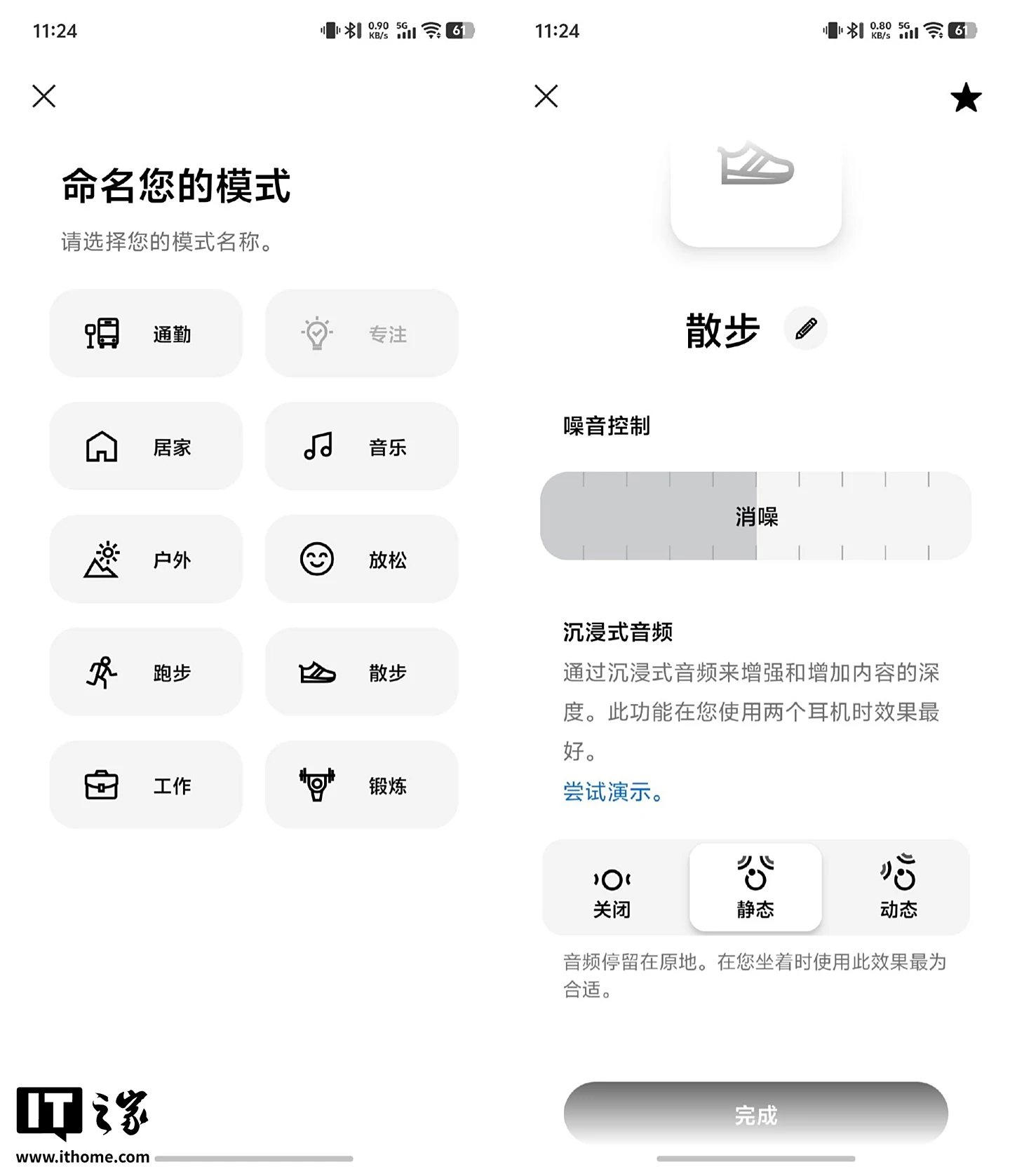Switch immersive audio to 静态
The image size is (1010, 1176).
(x=755, y=888)
